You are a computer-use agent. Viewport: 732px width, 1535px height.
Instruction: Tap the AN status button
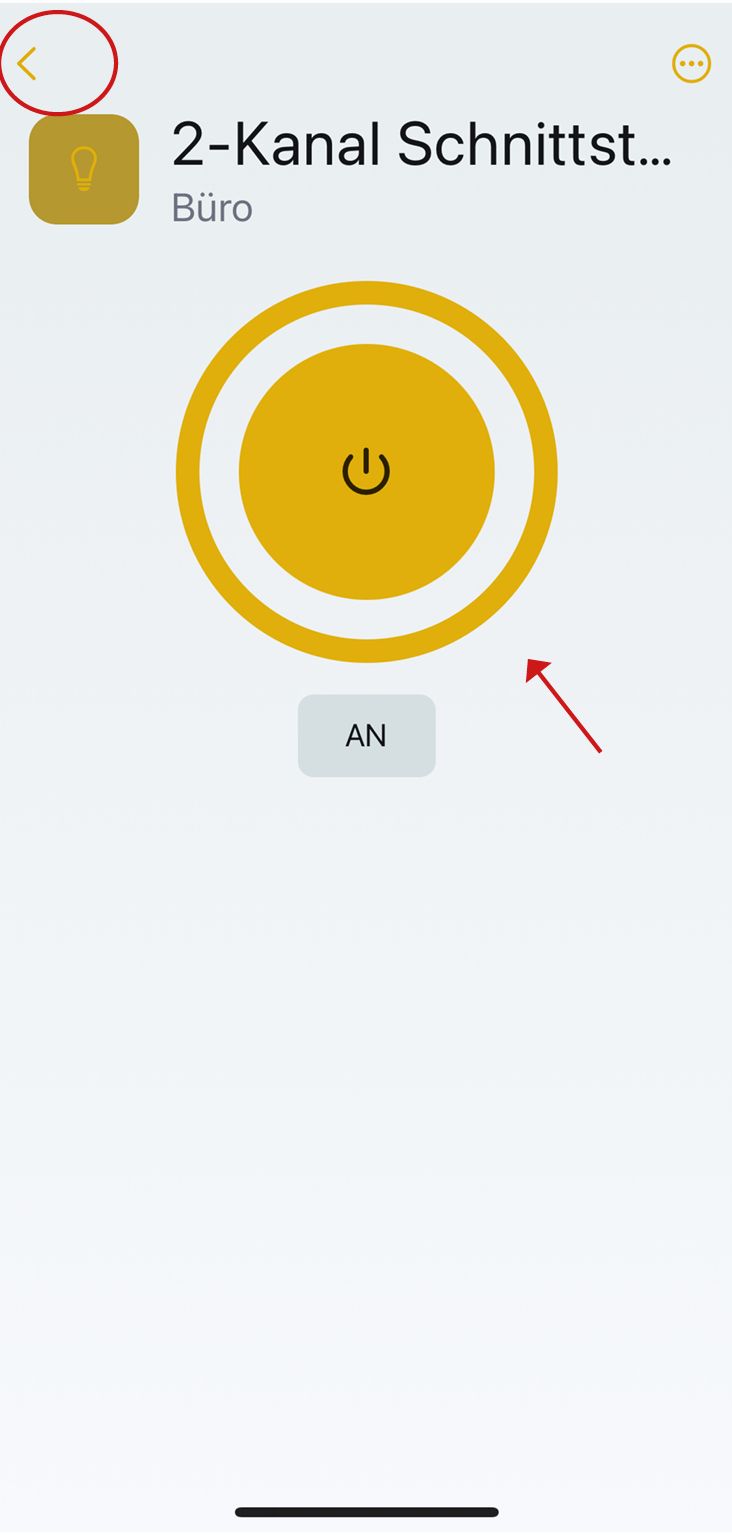click(366, 736)
